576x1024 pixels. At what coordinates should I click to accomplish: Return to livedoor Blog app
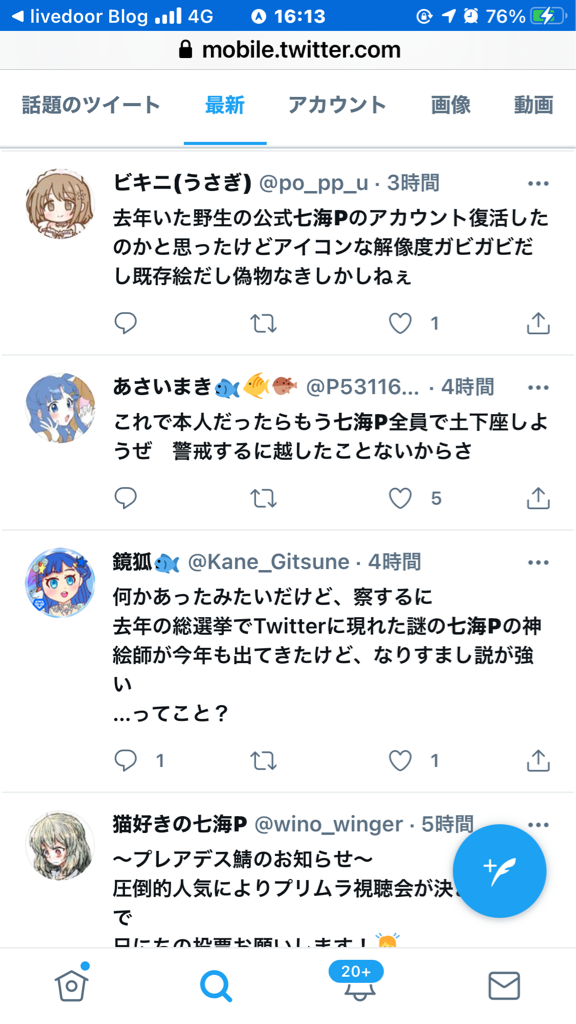pos(80,16)
